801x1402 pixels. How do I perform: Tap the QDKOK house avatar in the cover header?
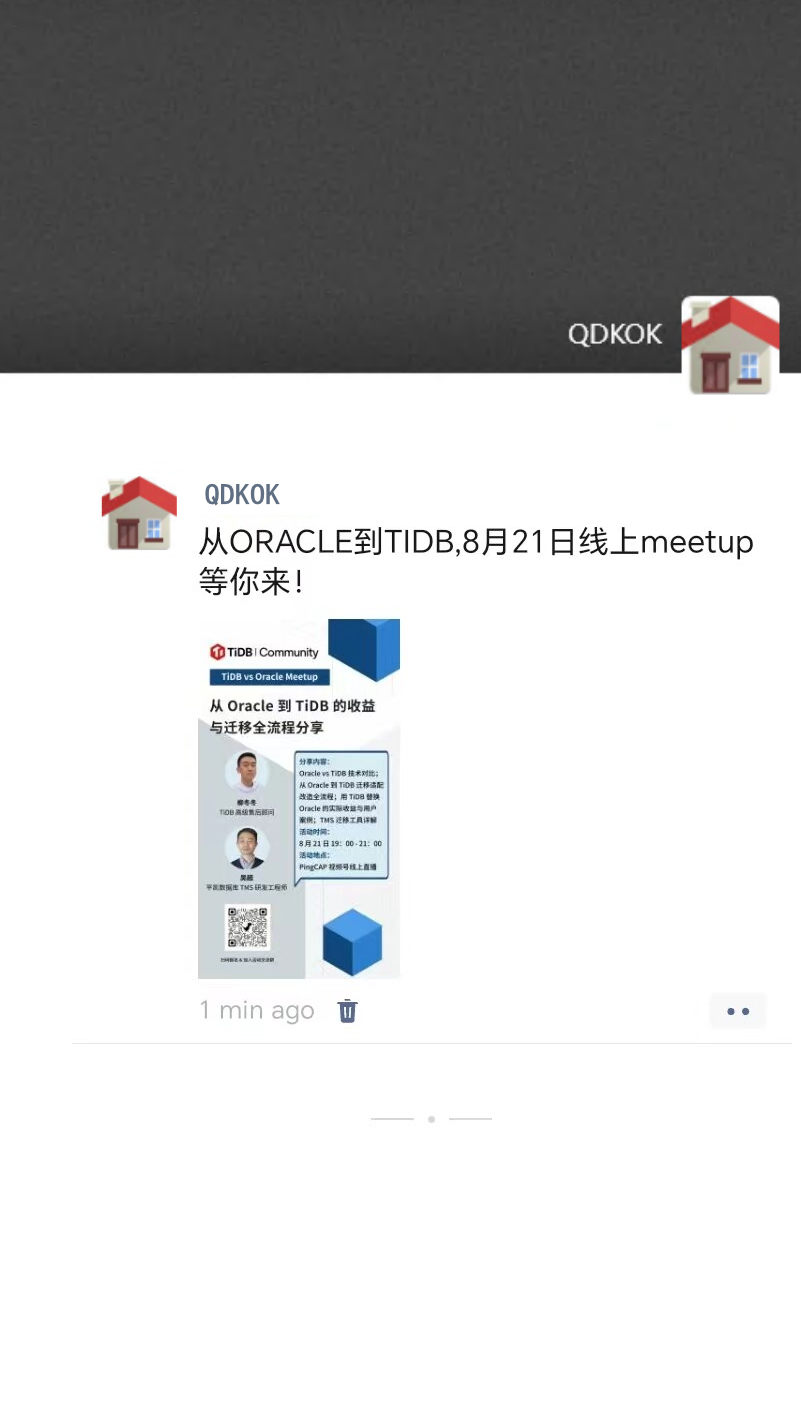[730, 345]
